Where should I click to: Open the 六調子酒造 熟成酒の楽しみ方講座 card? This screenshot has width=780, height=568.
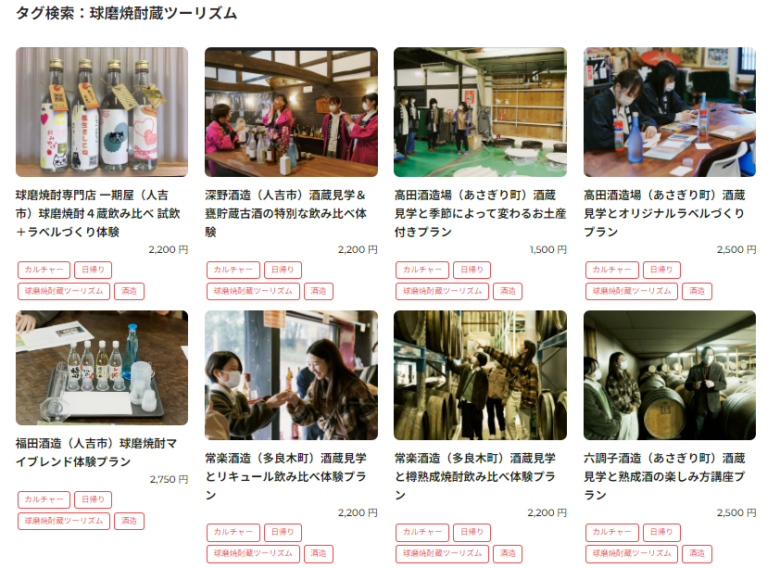tap(669, 375)
